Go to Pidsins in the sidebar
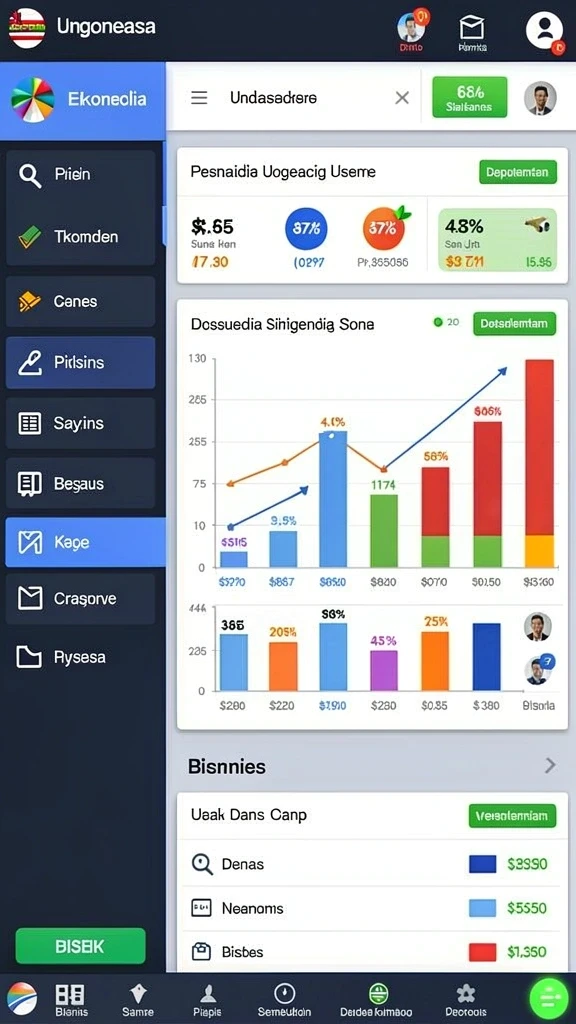Viewport: 576px width, 1024px height. pos(80,362)
